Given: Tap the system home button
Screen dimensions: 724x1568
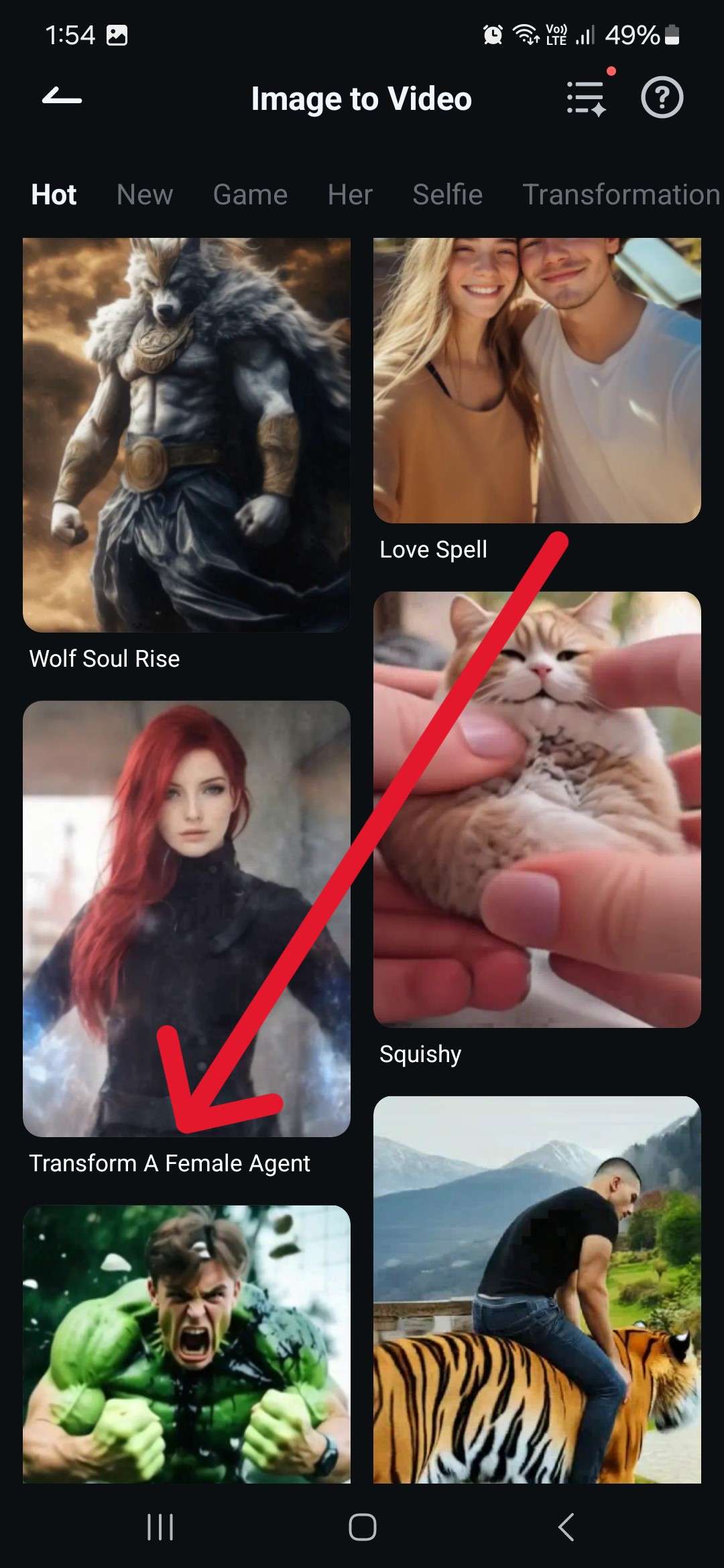Looking at the screenshot, I should 362,1527.
